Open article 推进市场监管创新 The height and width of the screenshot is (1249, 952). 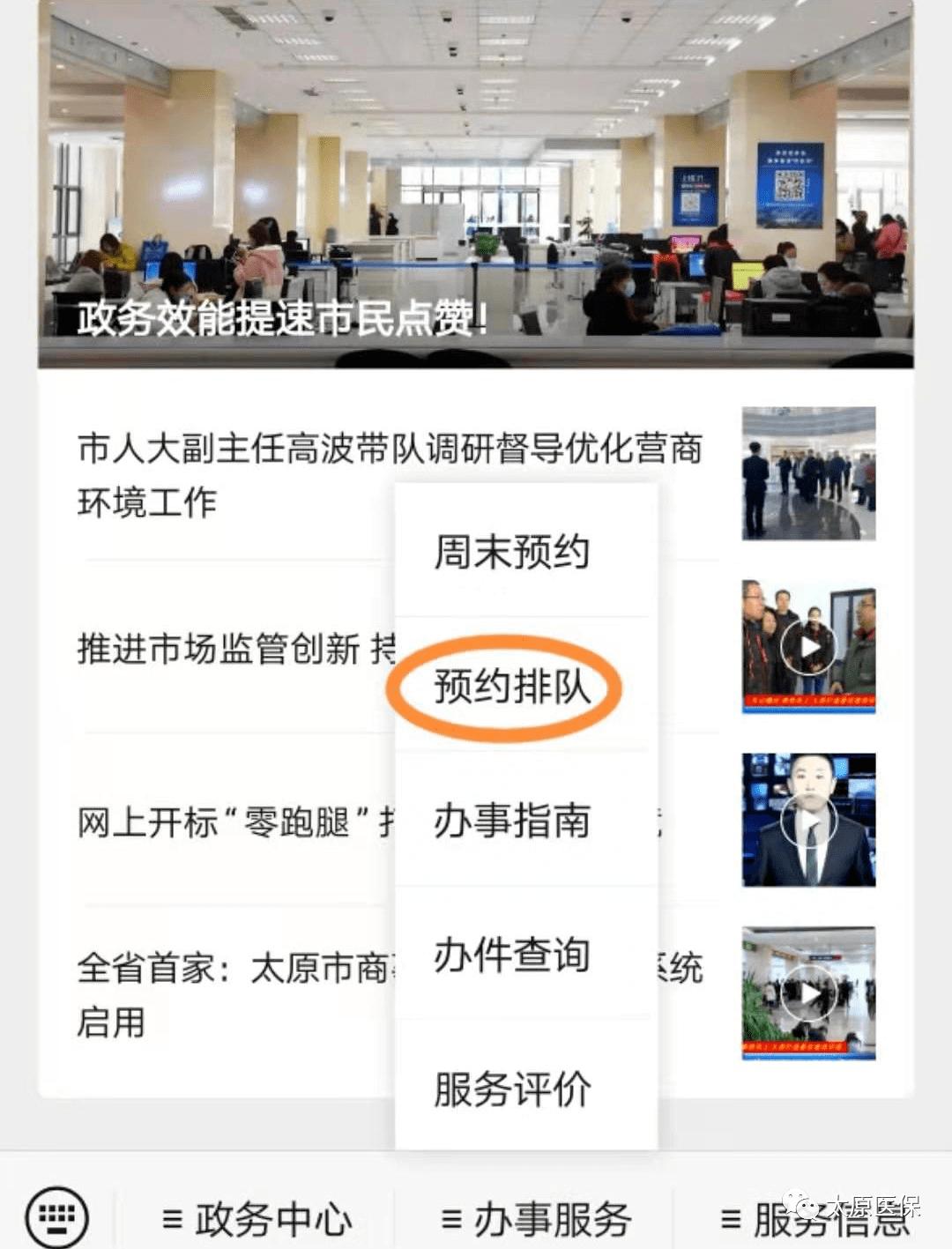point(220,650)
